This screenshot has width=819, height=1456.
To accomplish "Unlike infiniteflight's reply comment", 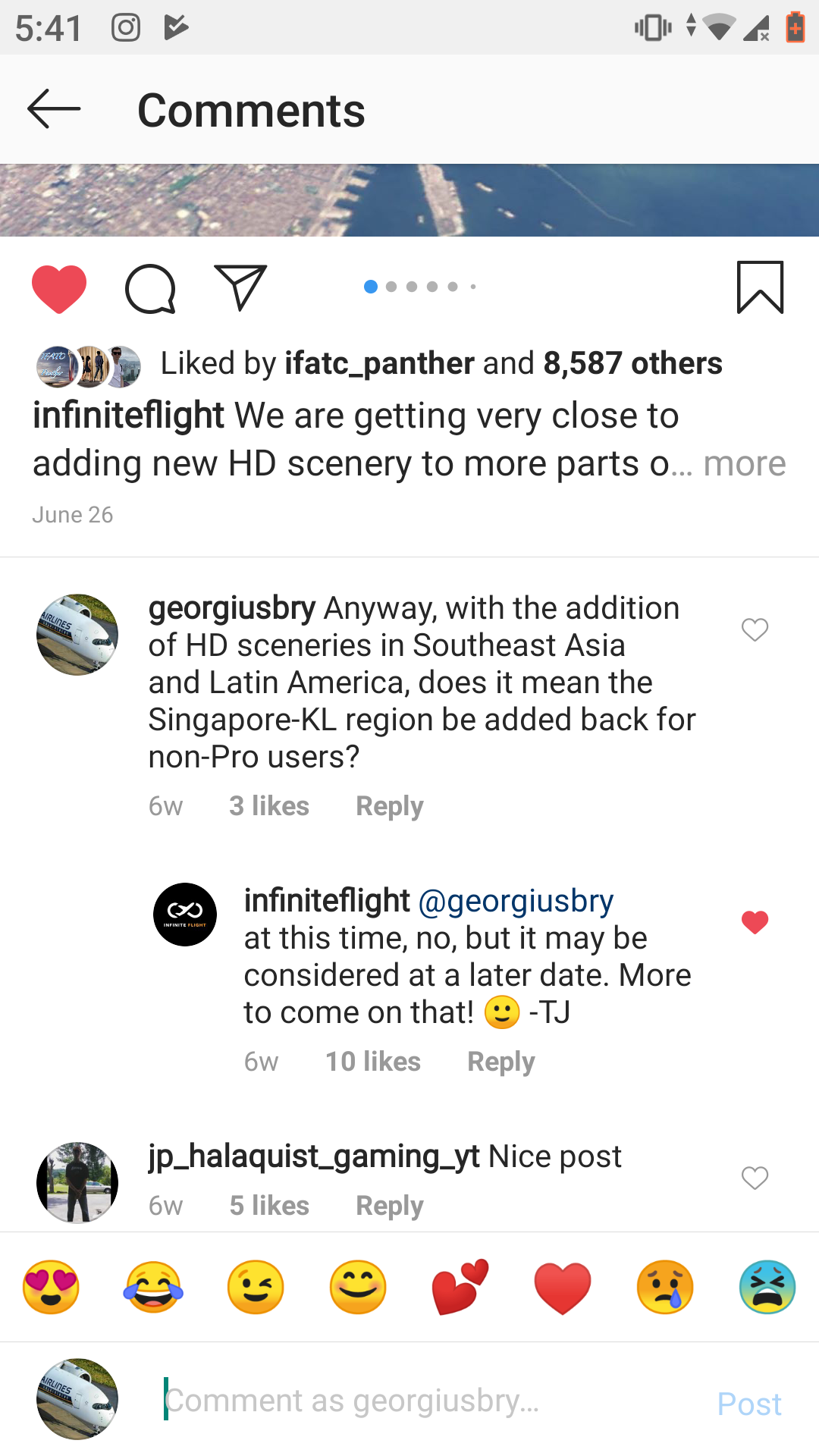I will (x=755, y=922).
